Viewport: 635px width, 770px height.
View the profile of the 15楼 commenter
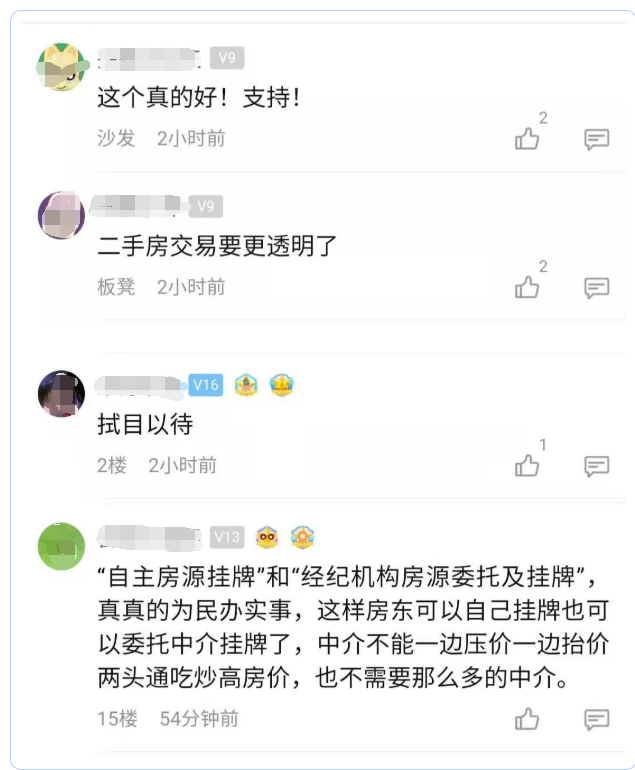[61, 545]
